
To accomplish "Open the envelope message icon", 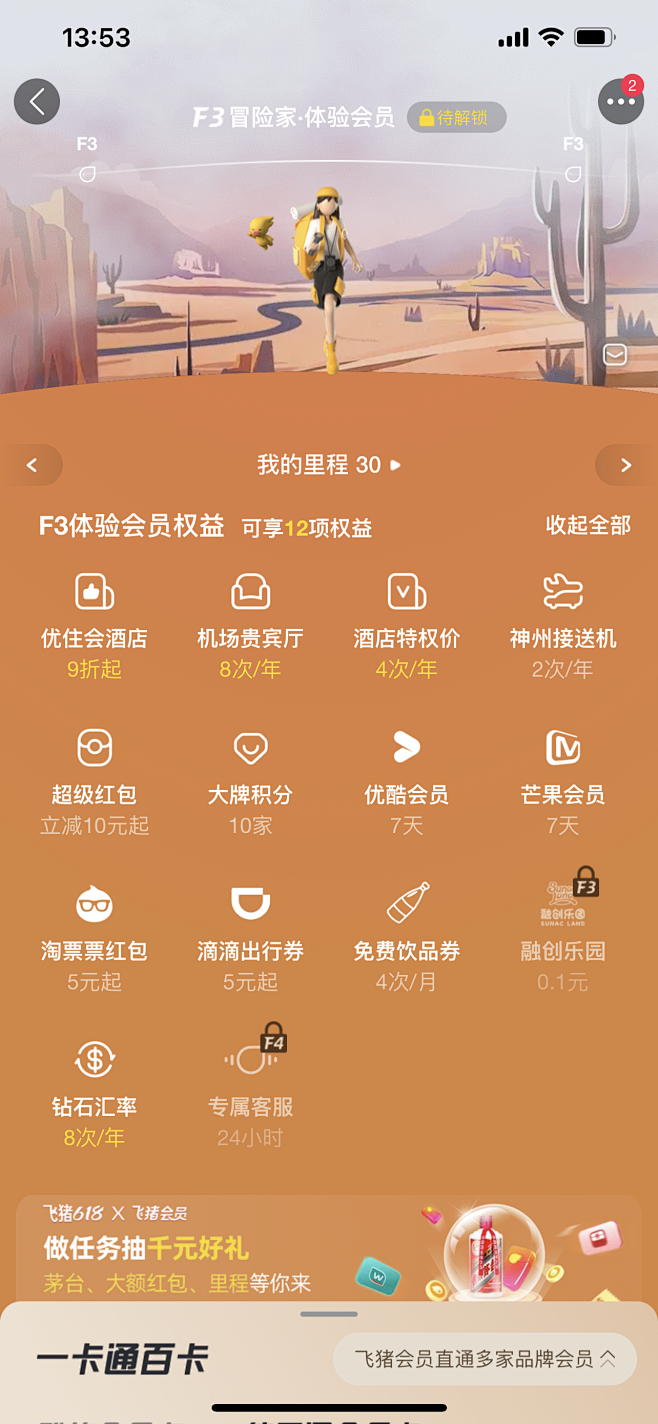I will tap(615, 355).
